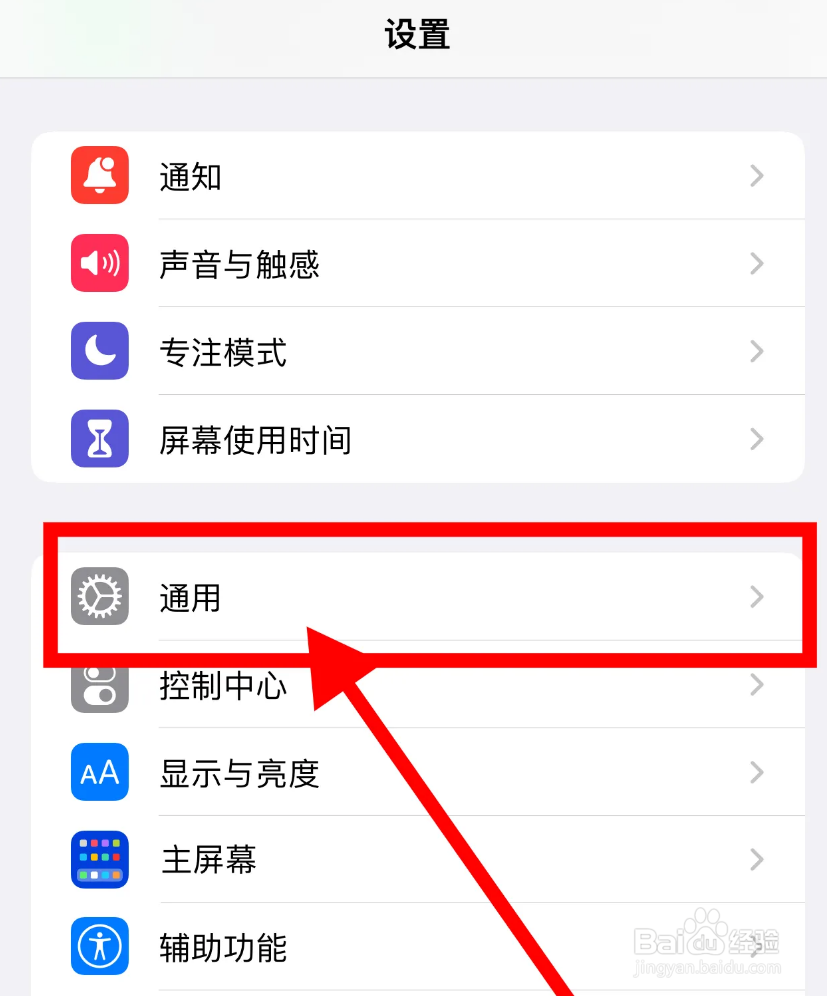Viewport: 827px width, 996px height.
Task: Open the 显示与亮度 settings link
Action: pos(240,772)
